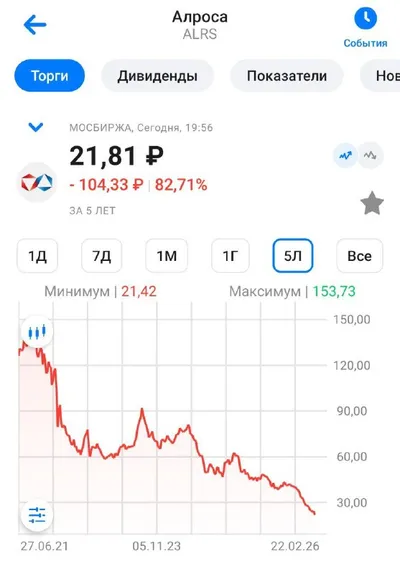Choose the 1Г chart period

231,256
